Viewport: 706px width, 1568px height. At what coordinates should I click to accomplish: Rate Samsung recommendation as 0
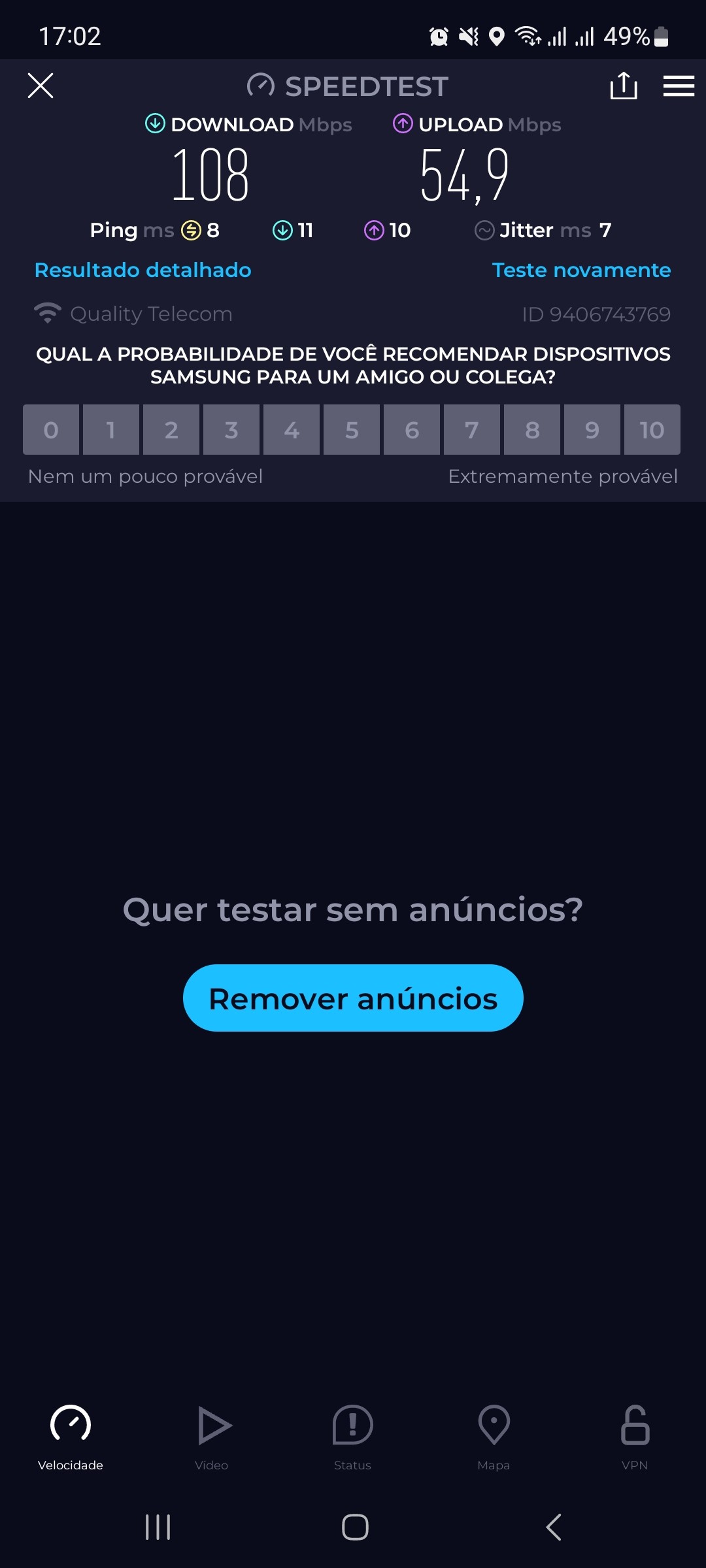coord(51,430)
